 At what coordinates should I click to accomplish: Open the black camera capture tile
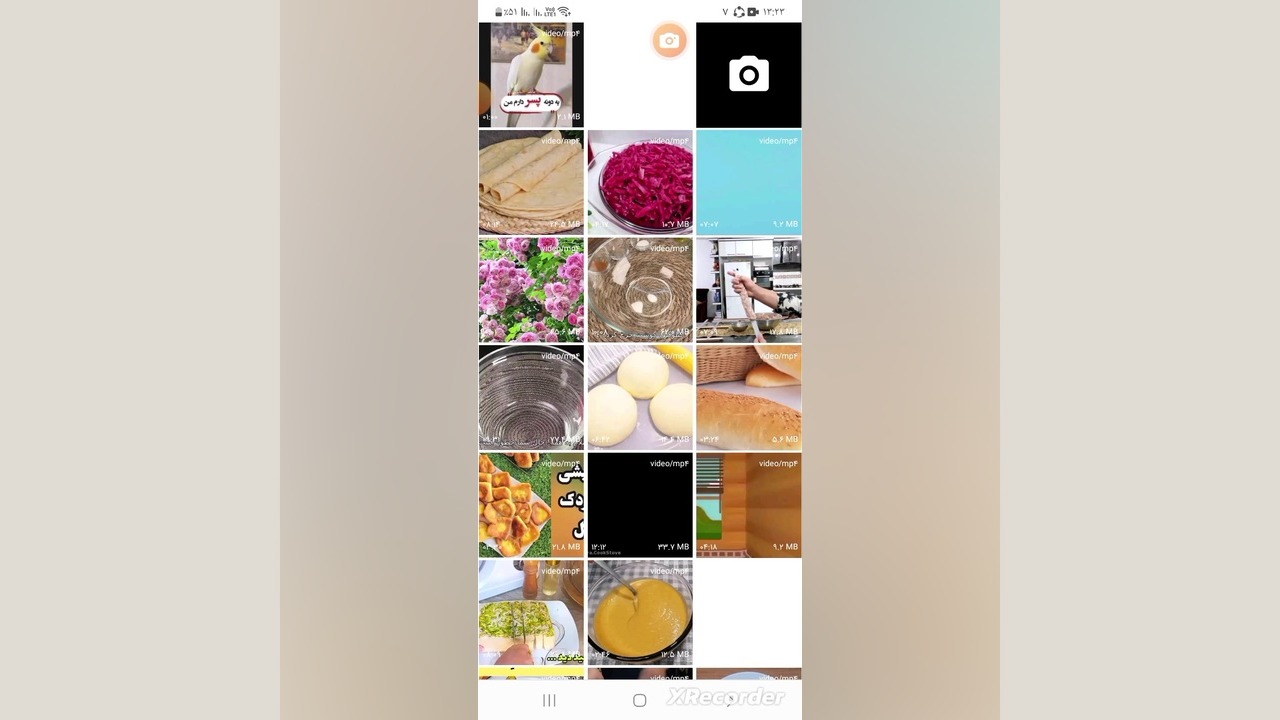coord(748,75)
